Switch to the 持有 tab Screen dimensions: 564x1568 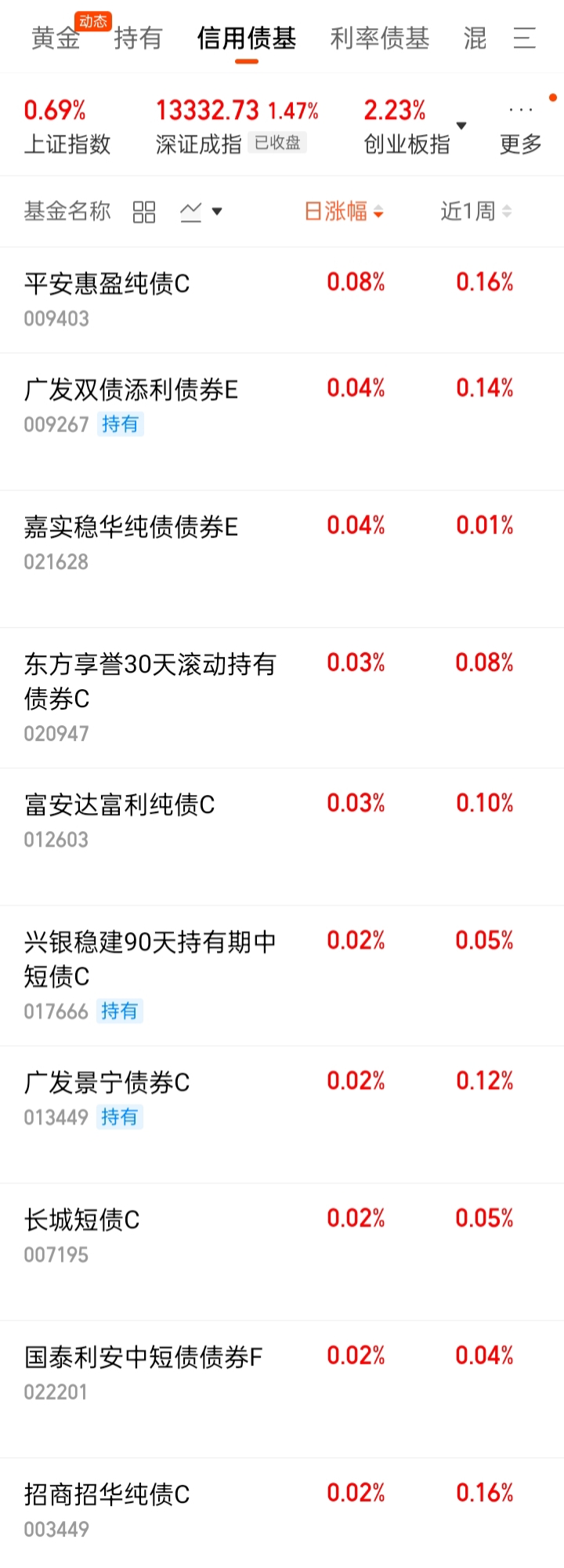click(x=138, y=38)
